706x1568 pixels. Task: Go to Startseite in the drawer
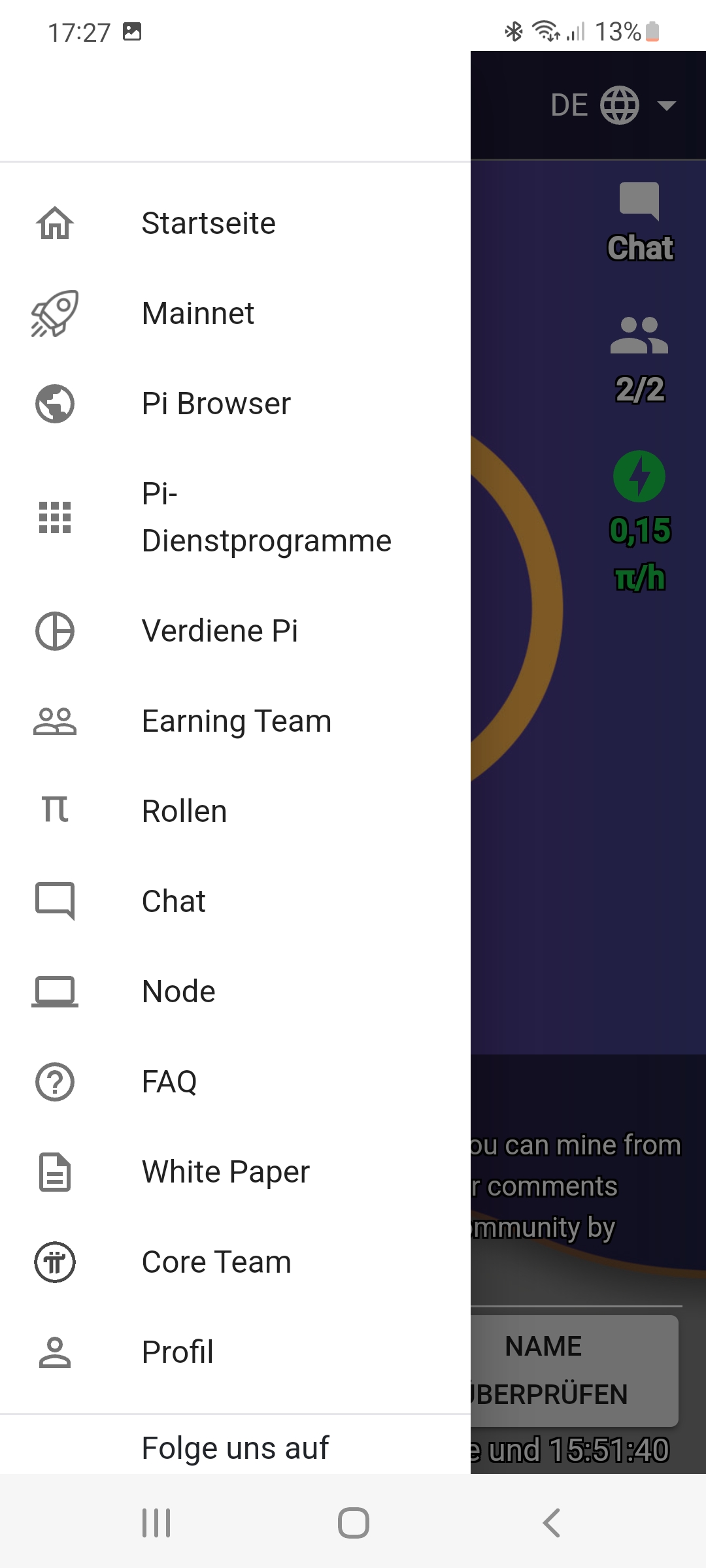pyautogui.click(x=208, y=223)
